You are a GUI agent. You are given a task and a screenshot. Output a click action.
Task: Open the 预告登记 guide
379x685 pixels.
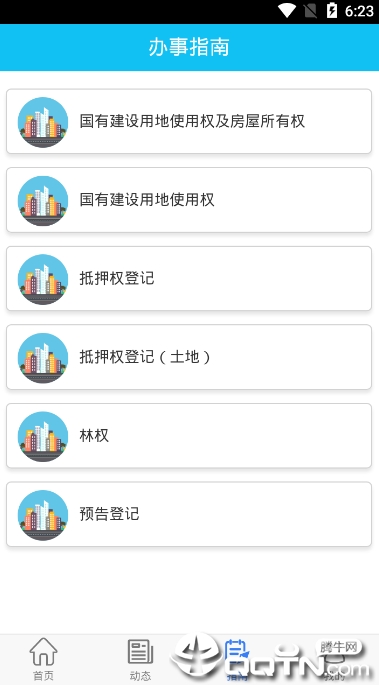click(189, 515)
